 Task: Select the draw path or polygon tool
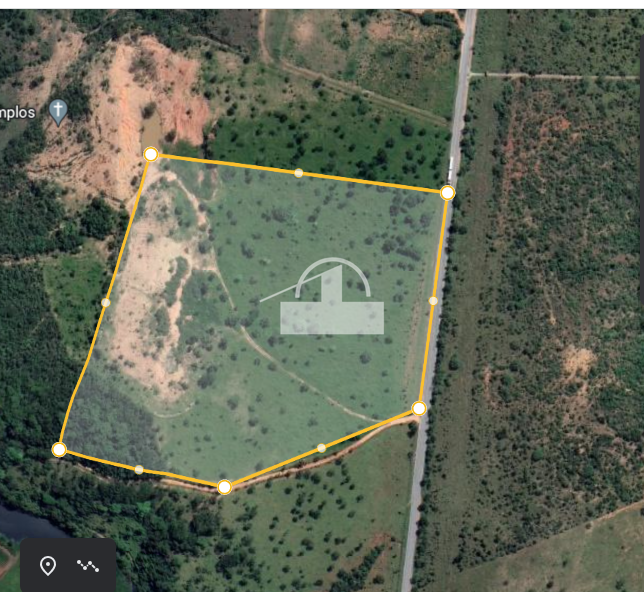pos(89,566)
